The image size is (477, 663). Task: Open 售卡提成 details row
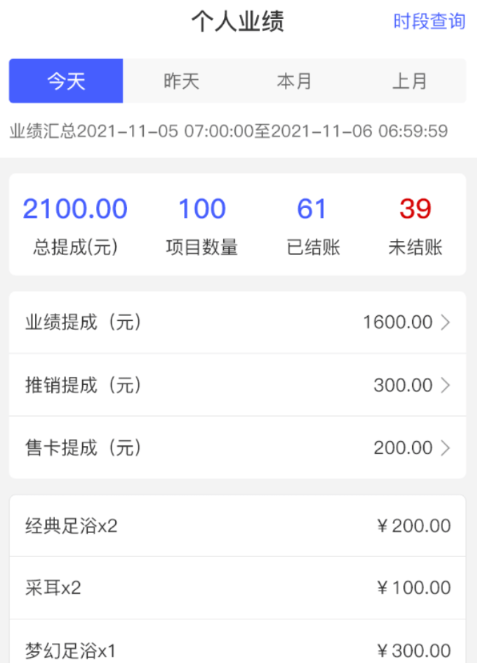pyautogui.click(x=238, y=447)
